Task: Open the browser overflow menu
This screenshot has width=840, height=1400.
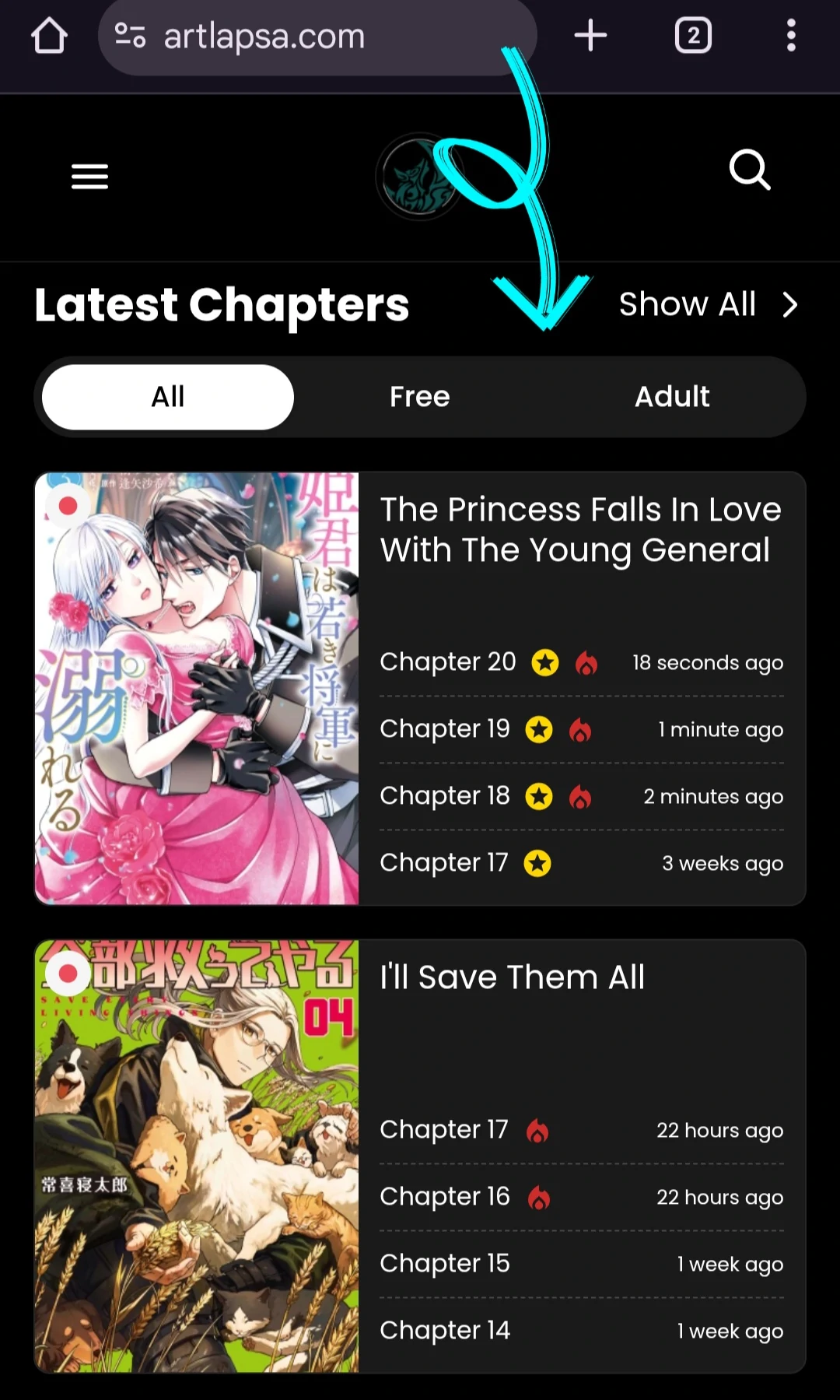Action: 790,36
